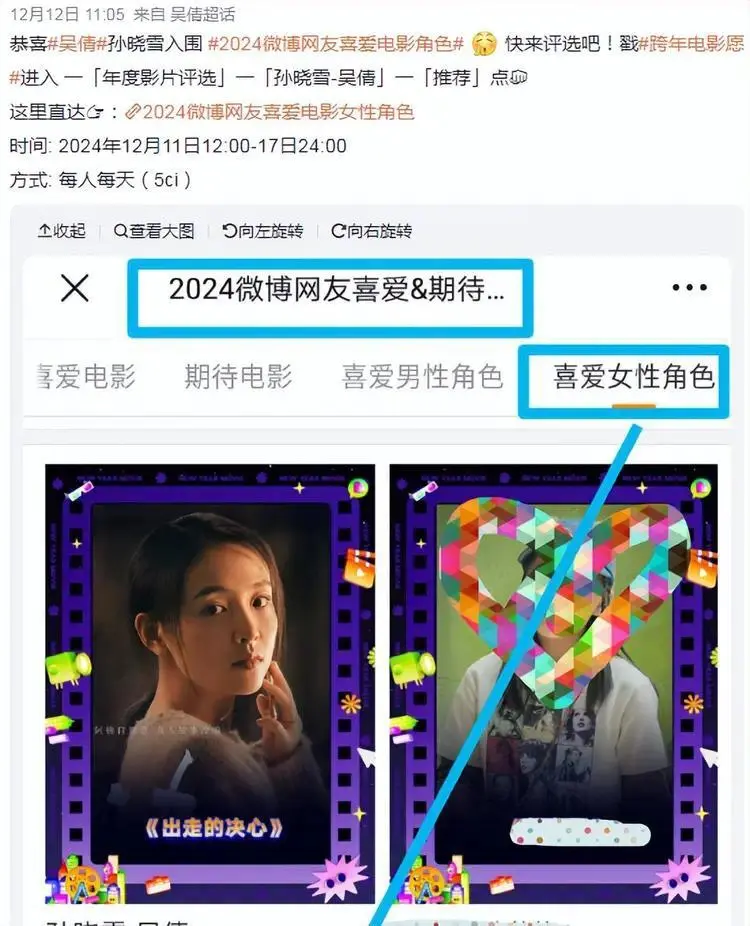Rotate the image left with 向左旋转
Image resolution: width=750 pixels, height=926 pixels.
[263, 231]
